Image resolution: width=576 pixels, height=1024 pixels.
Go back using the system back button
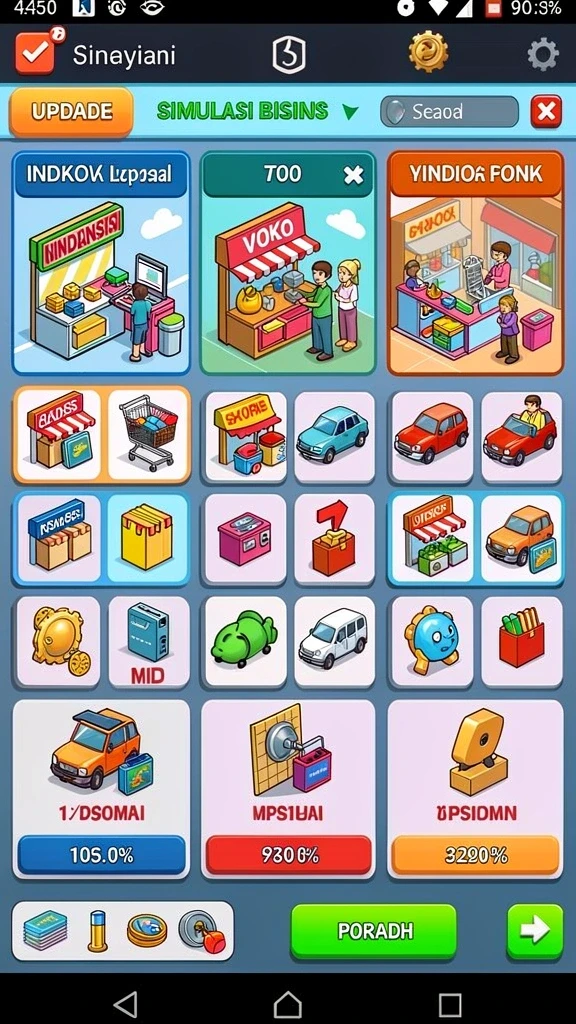click(126, 1003)
